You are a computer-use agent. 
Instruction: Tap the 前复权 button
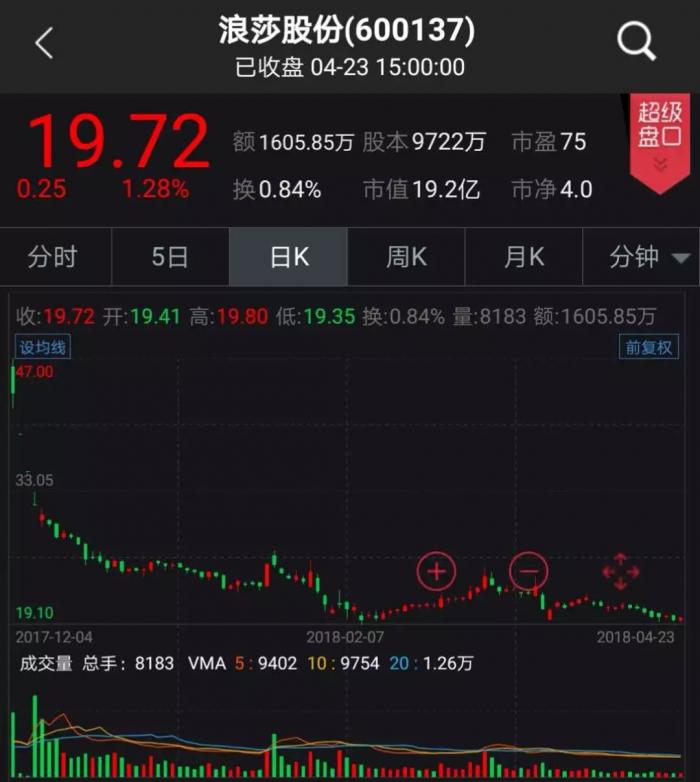pos(650,347)
